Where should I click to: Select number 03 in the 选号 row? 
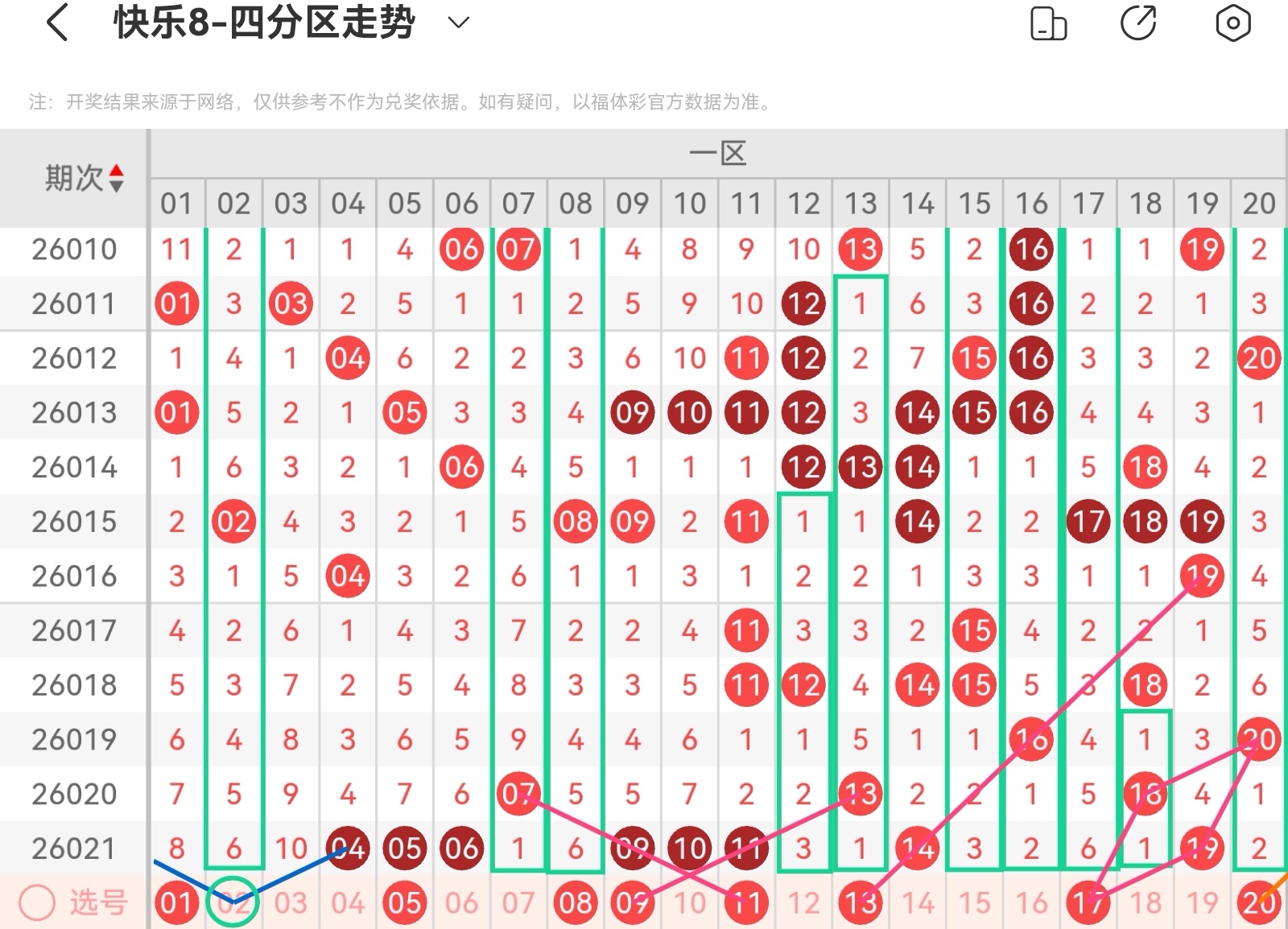click(291, 903)
